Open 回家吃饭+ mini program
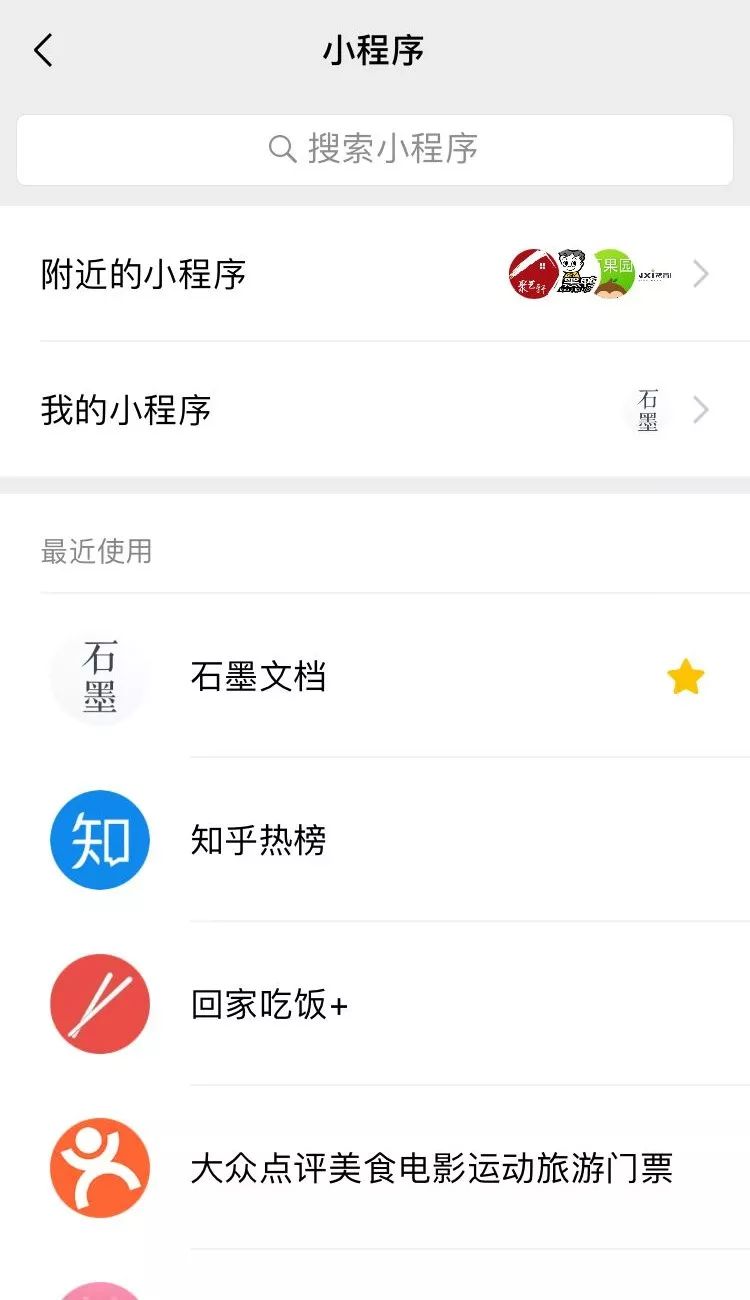 click(375, 1004)
